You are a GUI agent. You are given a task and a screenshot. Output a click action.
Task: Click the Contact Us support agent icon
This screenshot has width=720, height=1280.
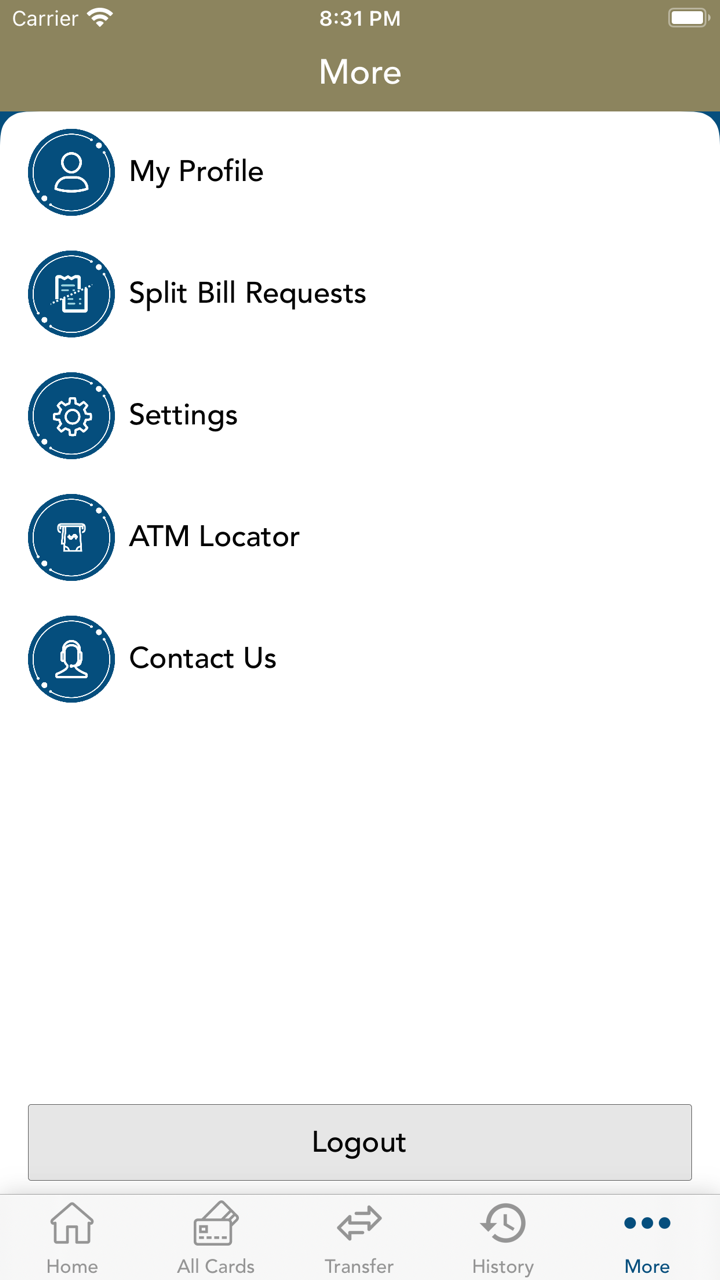[x=71, y=659]
